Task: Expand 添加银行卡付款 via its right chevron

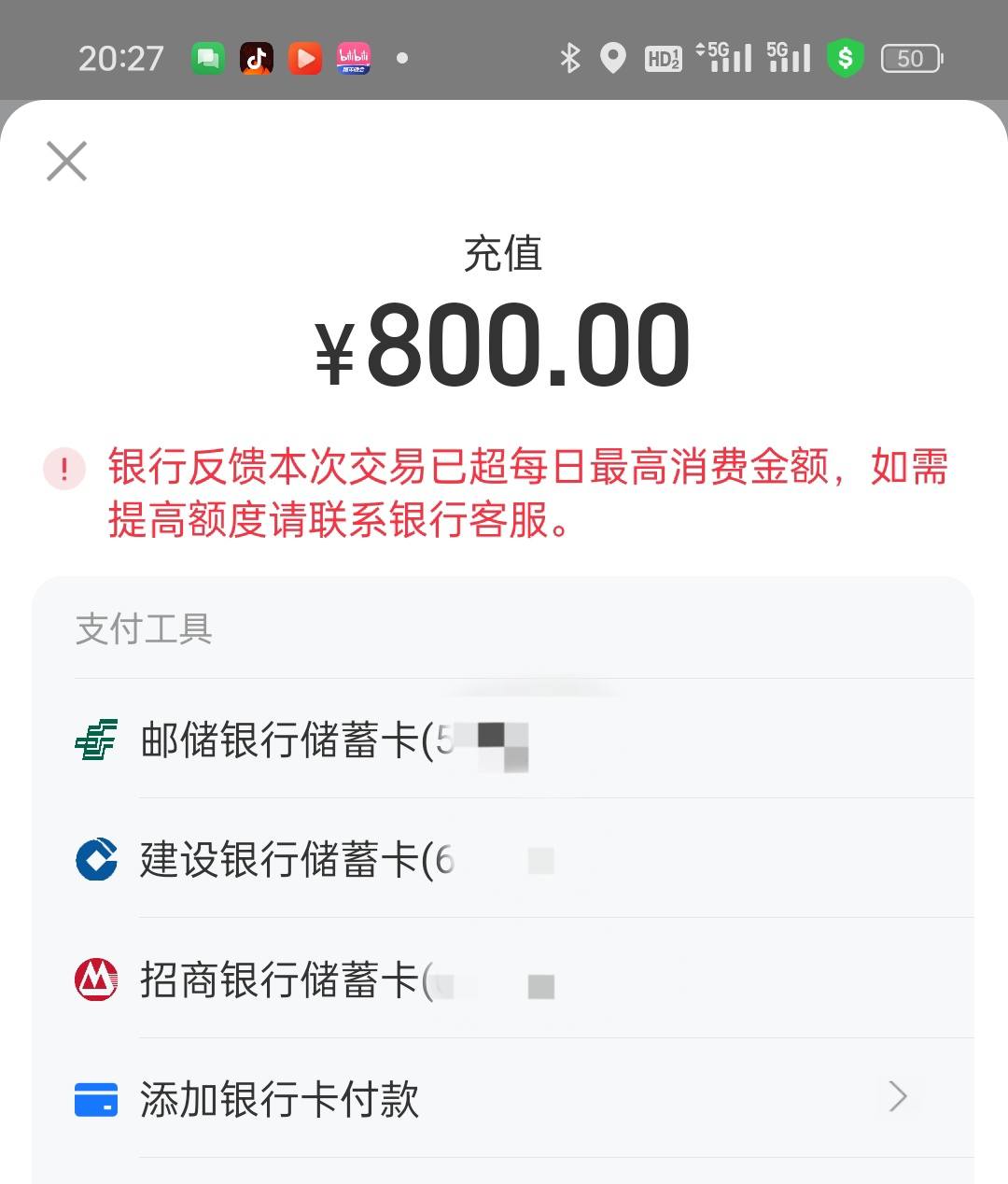Action: point(897,1098)
